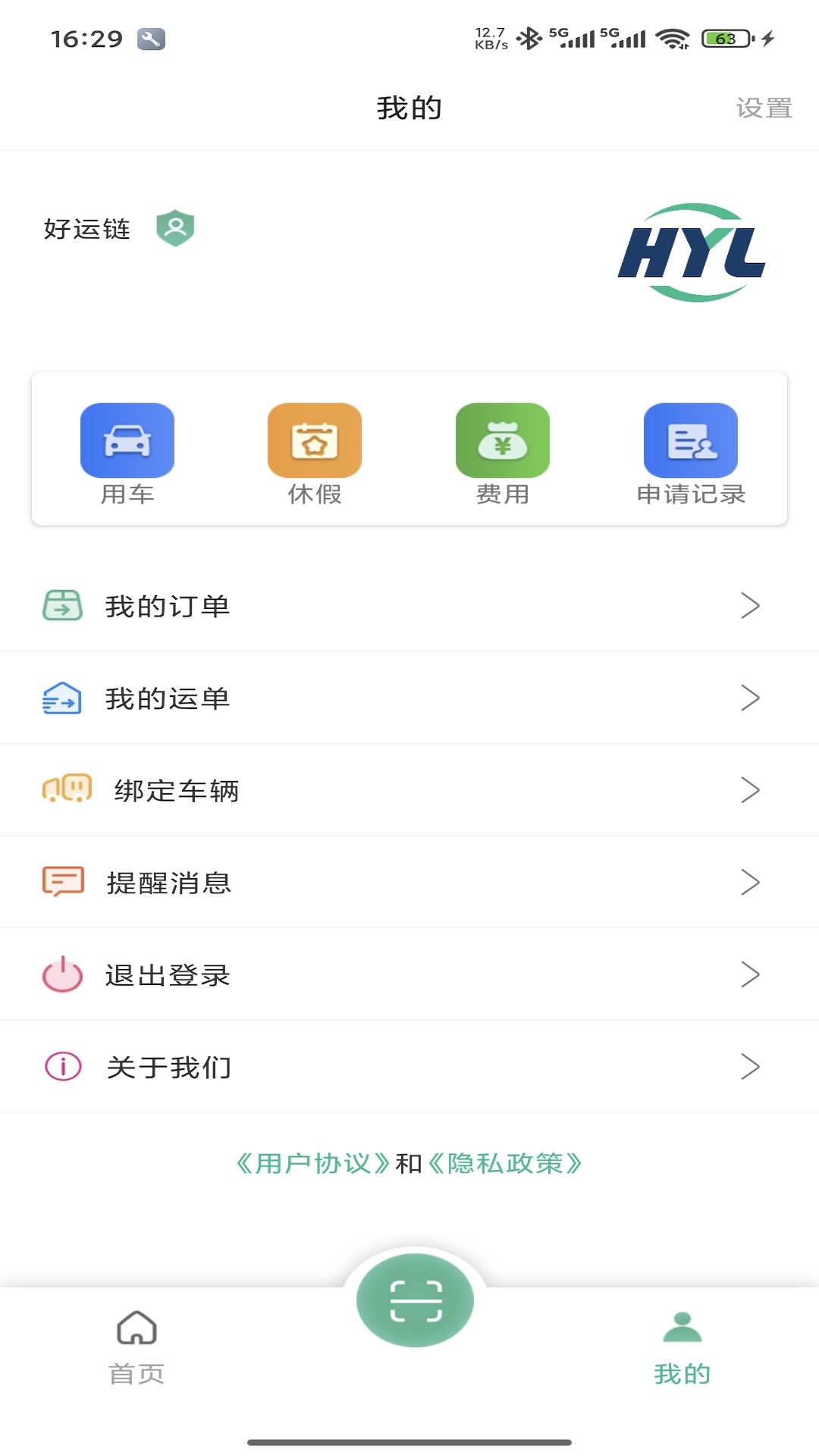819x1456 pixels.
Task: Tap the central scan button
Action: click(415, 1300)
